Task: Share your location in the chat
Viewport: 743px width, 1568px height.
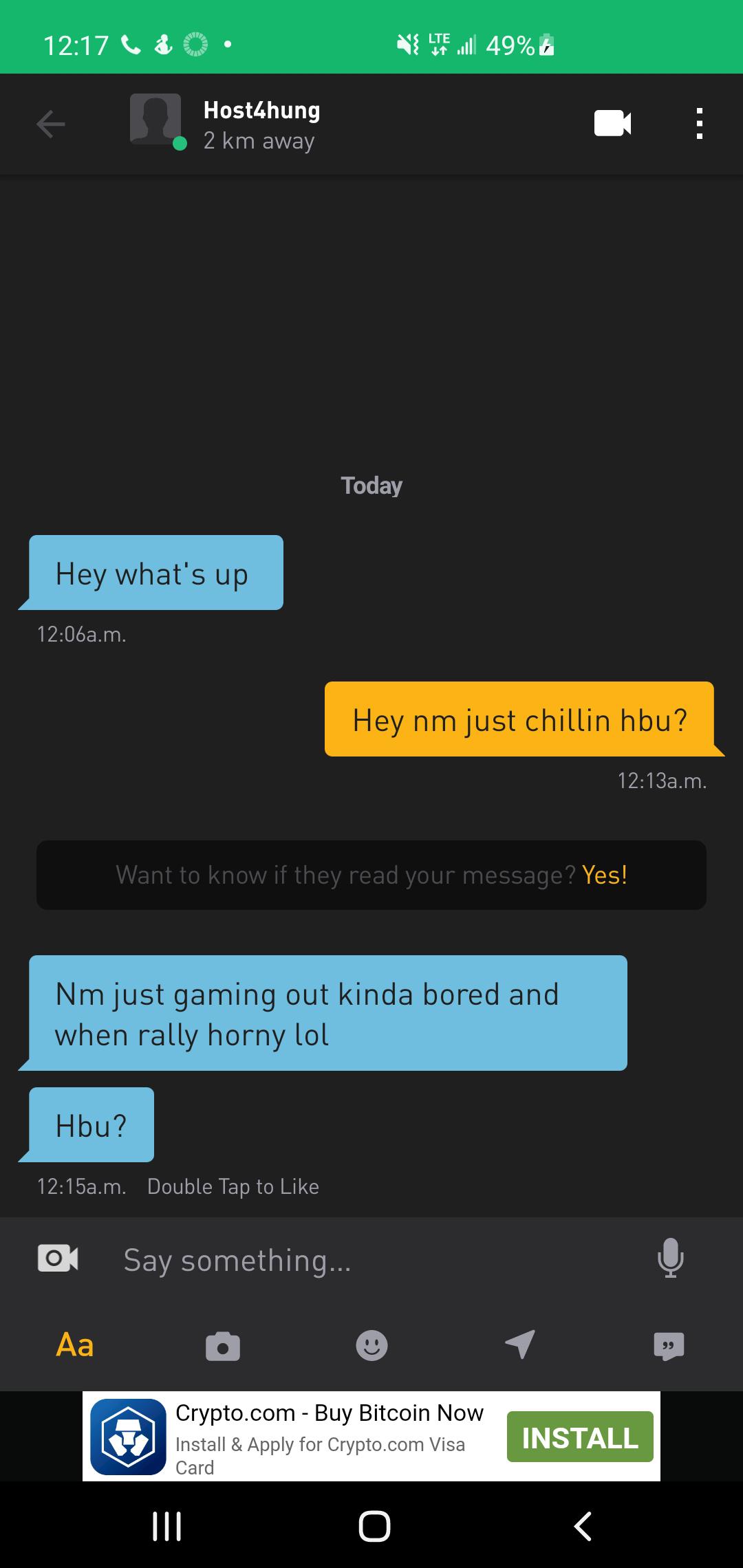Action: click(520, 1344)
